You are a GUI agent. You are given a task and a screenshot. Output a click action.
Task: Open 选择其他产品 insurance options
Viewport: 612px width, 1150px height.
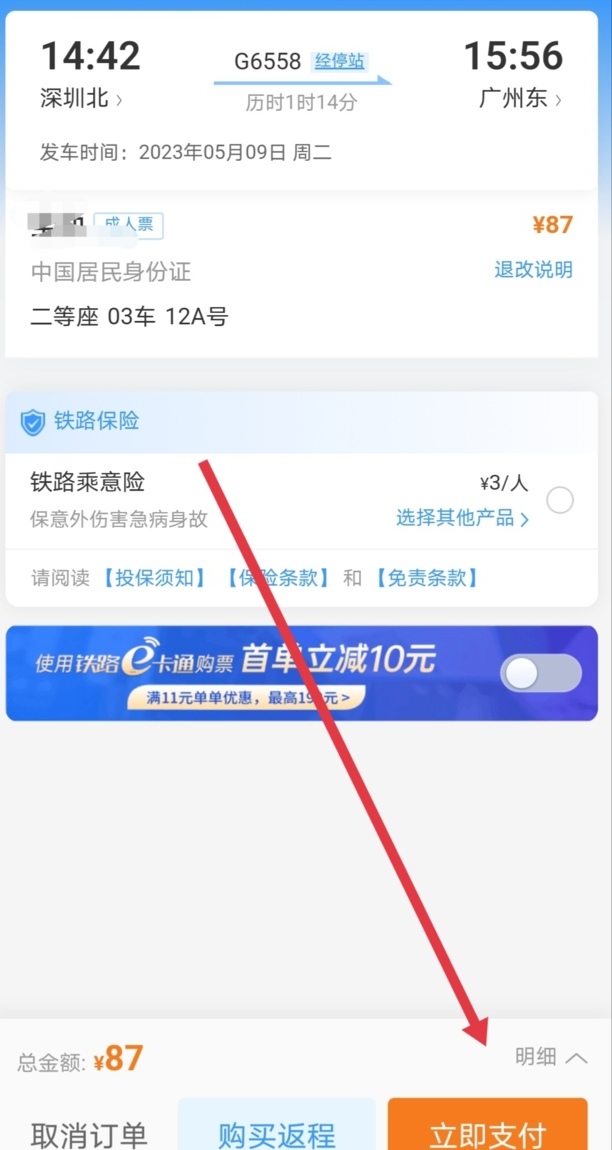(462, 518)
